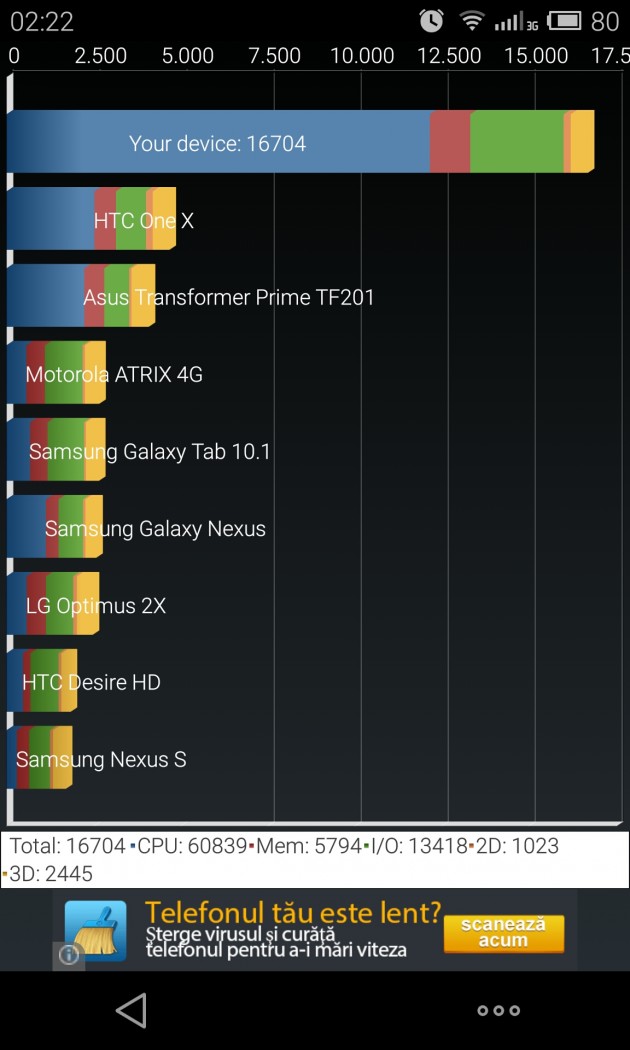Open the three-dot menu in navigation bar
Screen dimensions: 630x1050
coord(498,1010)
